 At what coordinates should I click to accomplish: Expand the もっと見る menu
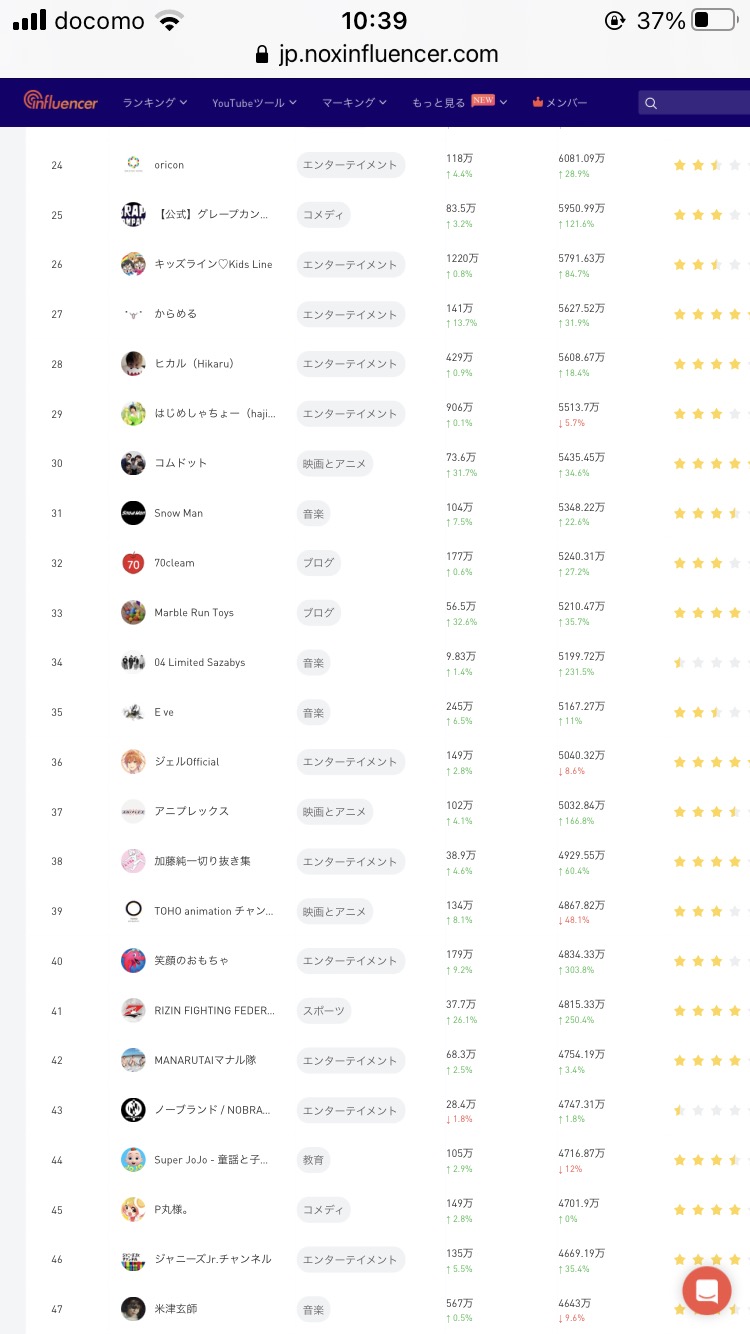[460, 102]
